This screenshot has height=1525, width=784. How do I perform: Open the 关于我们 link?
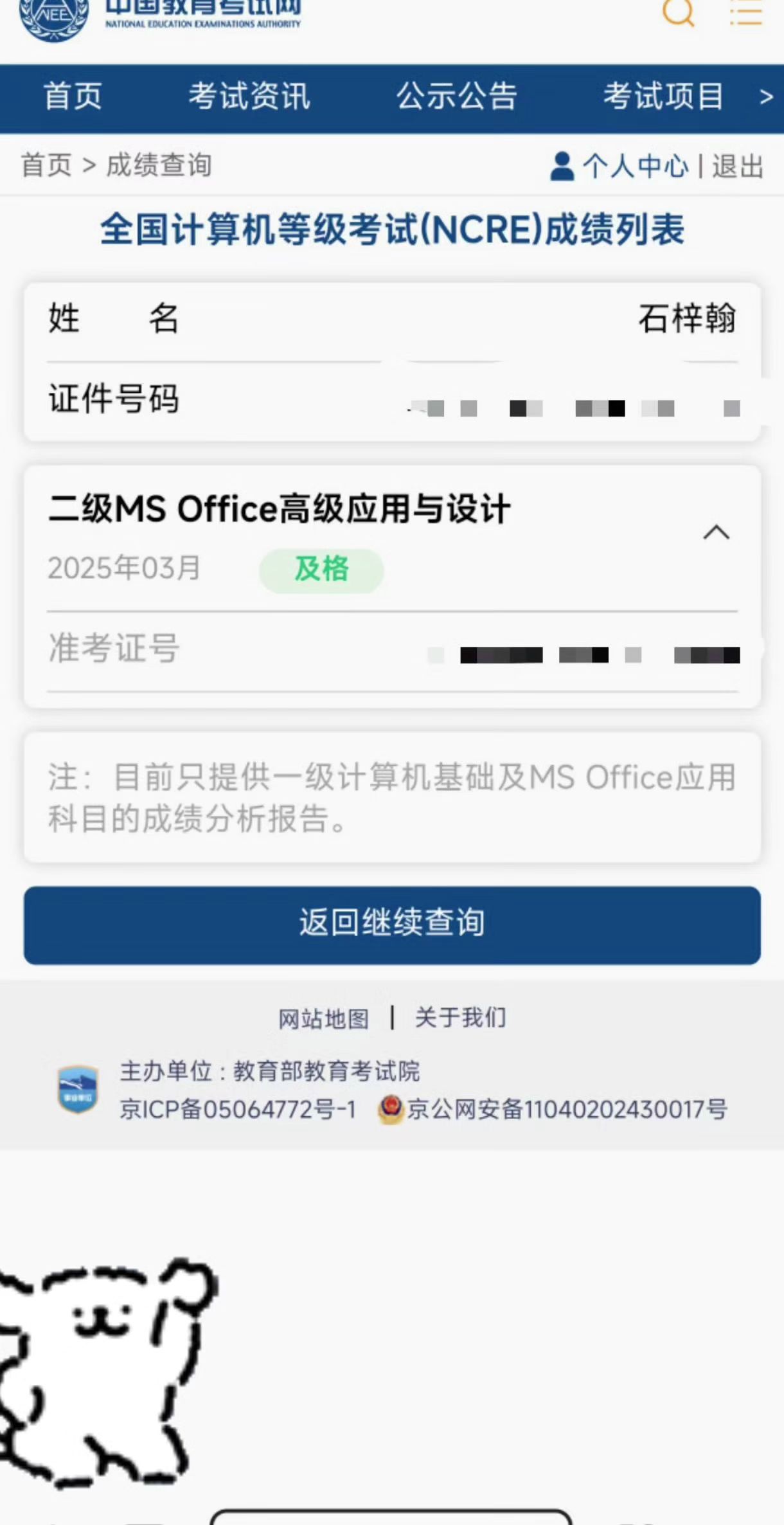coord(461,1017)
